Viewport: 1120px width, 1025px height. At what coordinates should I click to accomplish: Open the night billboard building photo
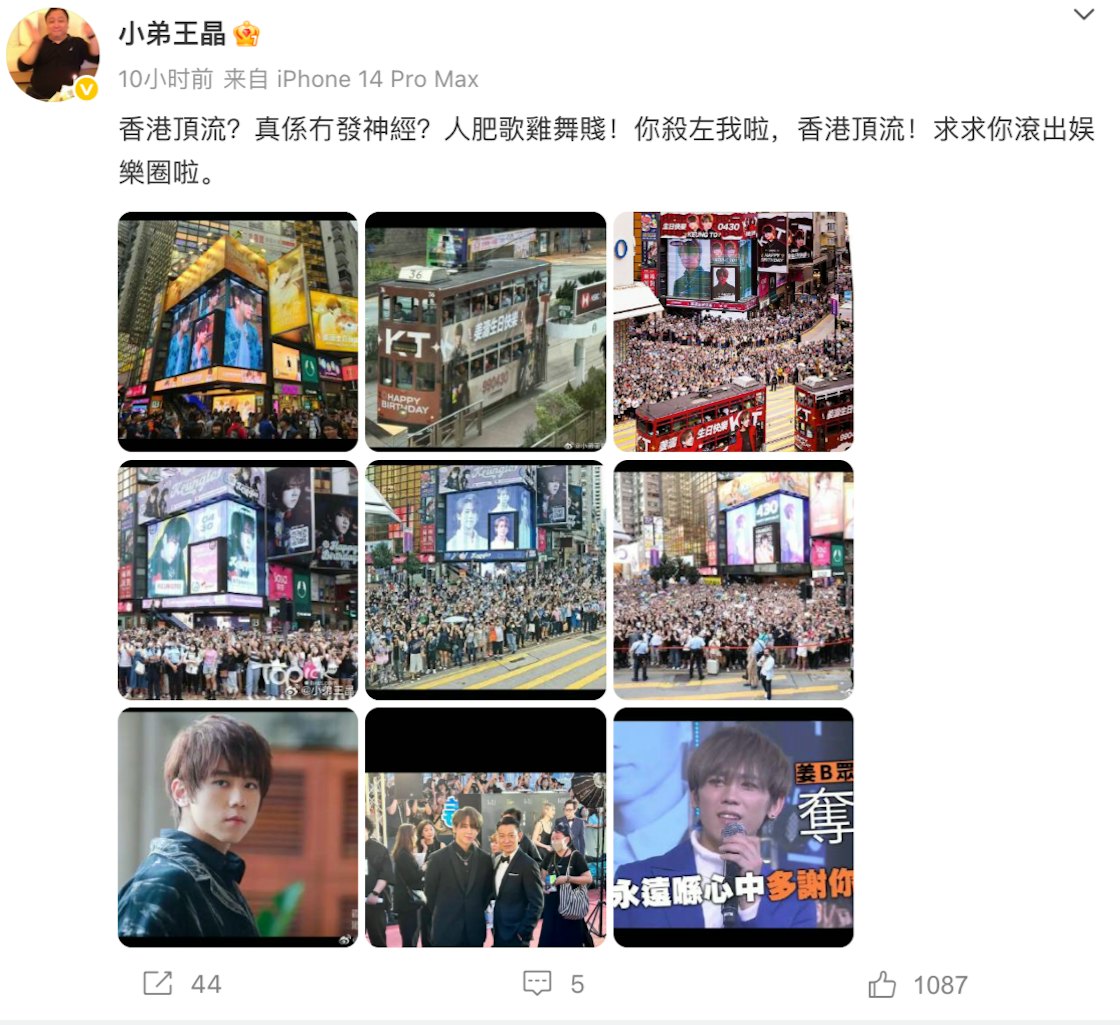238,331
